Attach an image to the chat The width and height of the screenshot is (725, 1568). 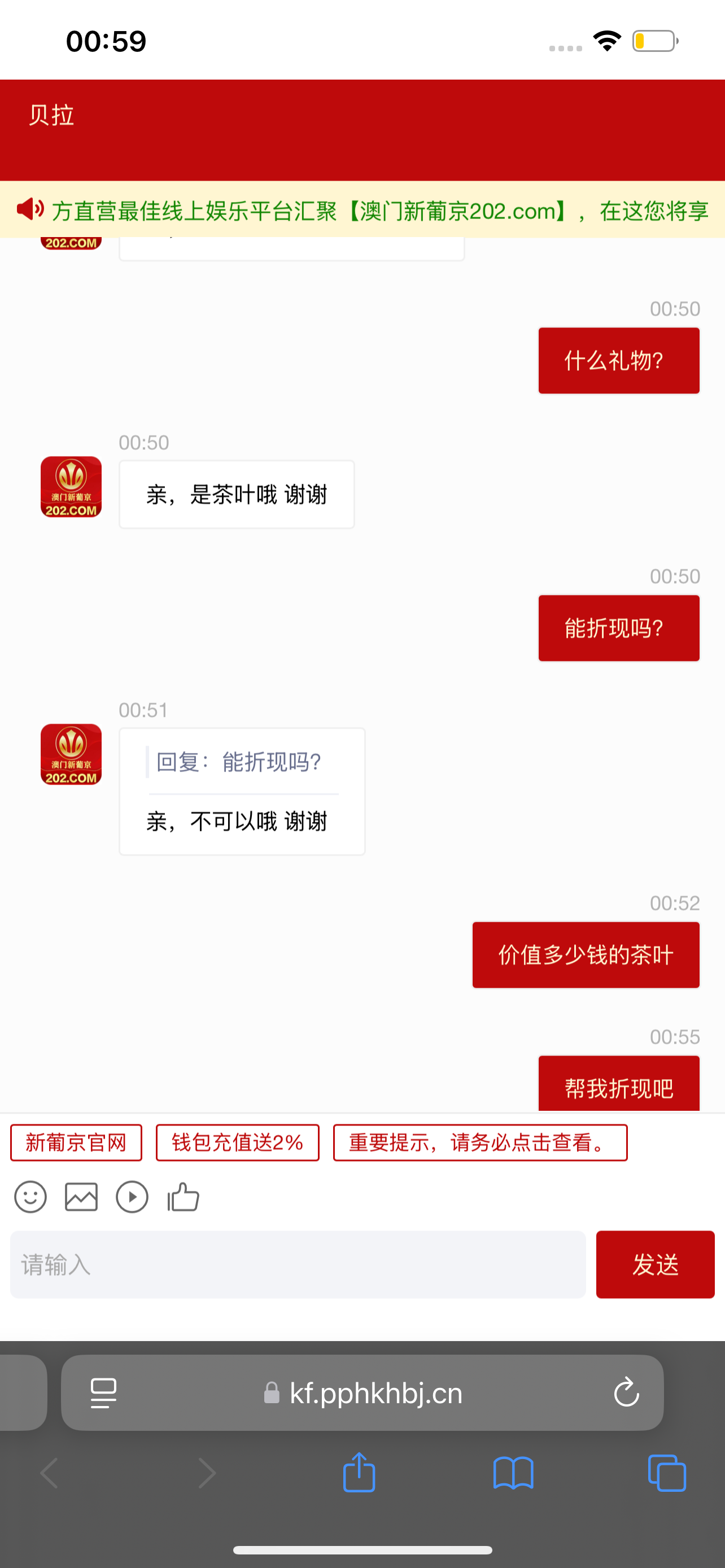coord(81,1197)
